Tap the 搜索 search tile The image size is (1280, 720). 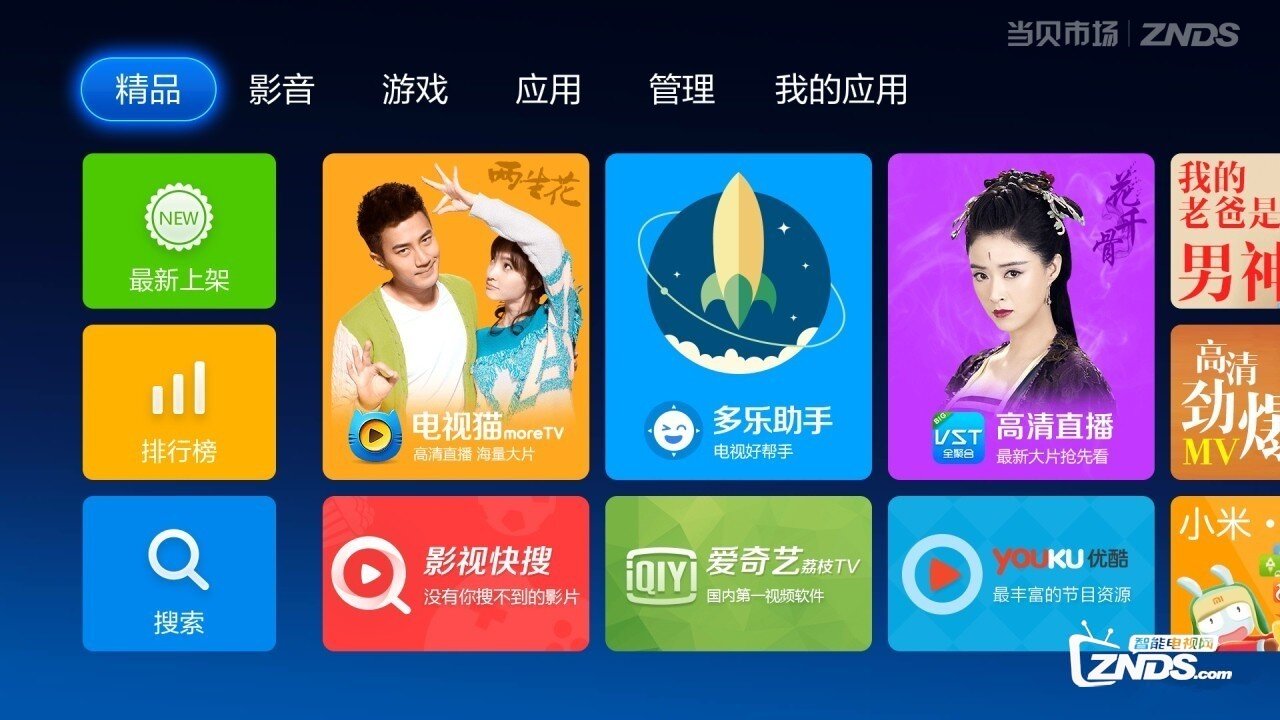tap(179, 573)
